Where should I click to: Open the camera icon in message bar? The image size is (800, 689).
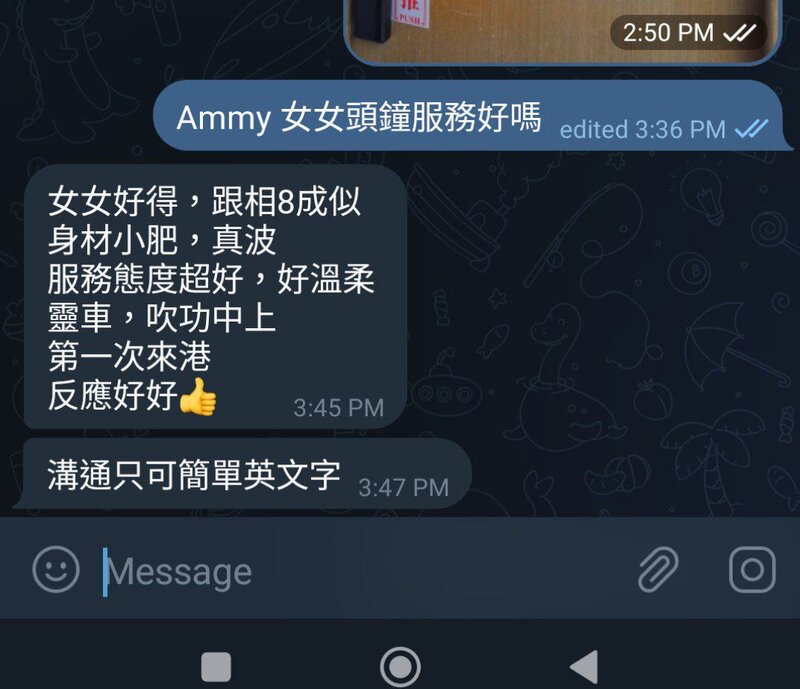[752, 571]
